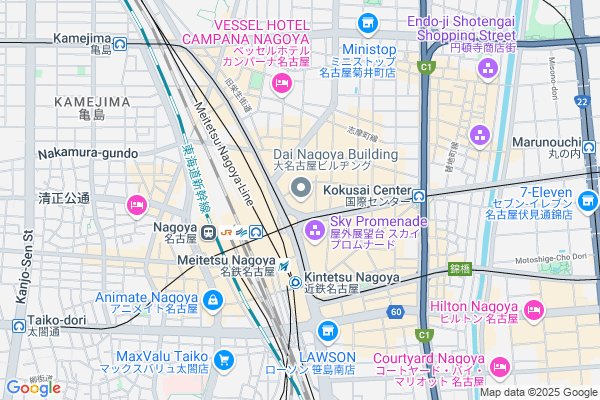Open the Animate Nagoya shopping pin
This screenshot has width=600, height=400.
(x=212, y=299)
